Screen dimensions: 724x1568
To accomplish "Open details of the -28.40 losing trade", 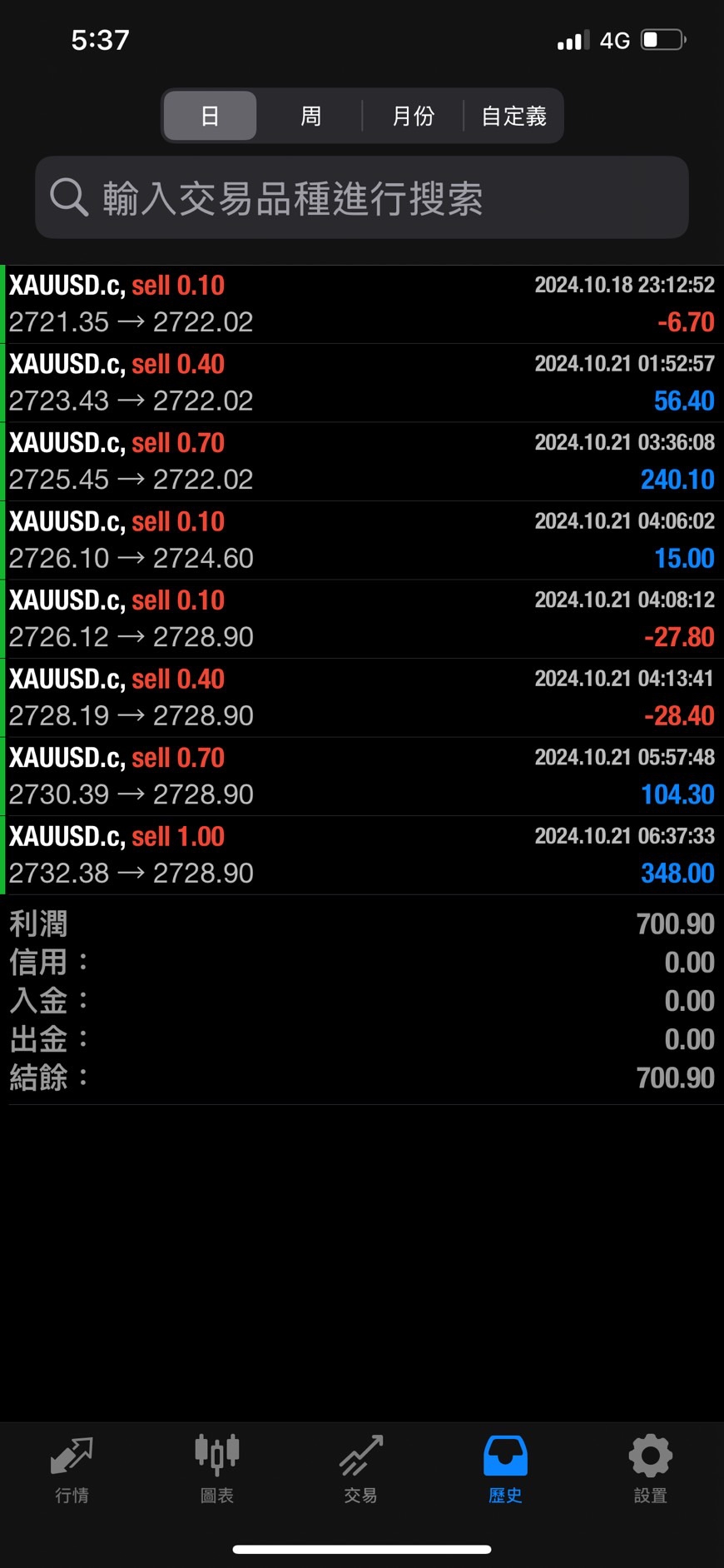I will (x=362, y=697).
